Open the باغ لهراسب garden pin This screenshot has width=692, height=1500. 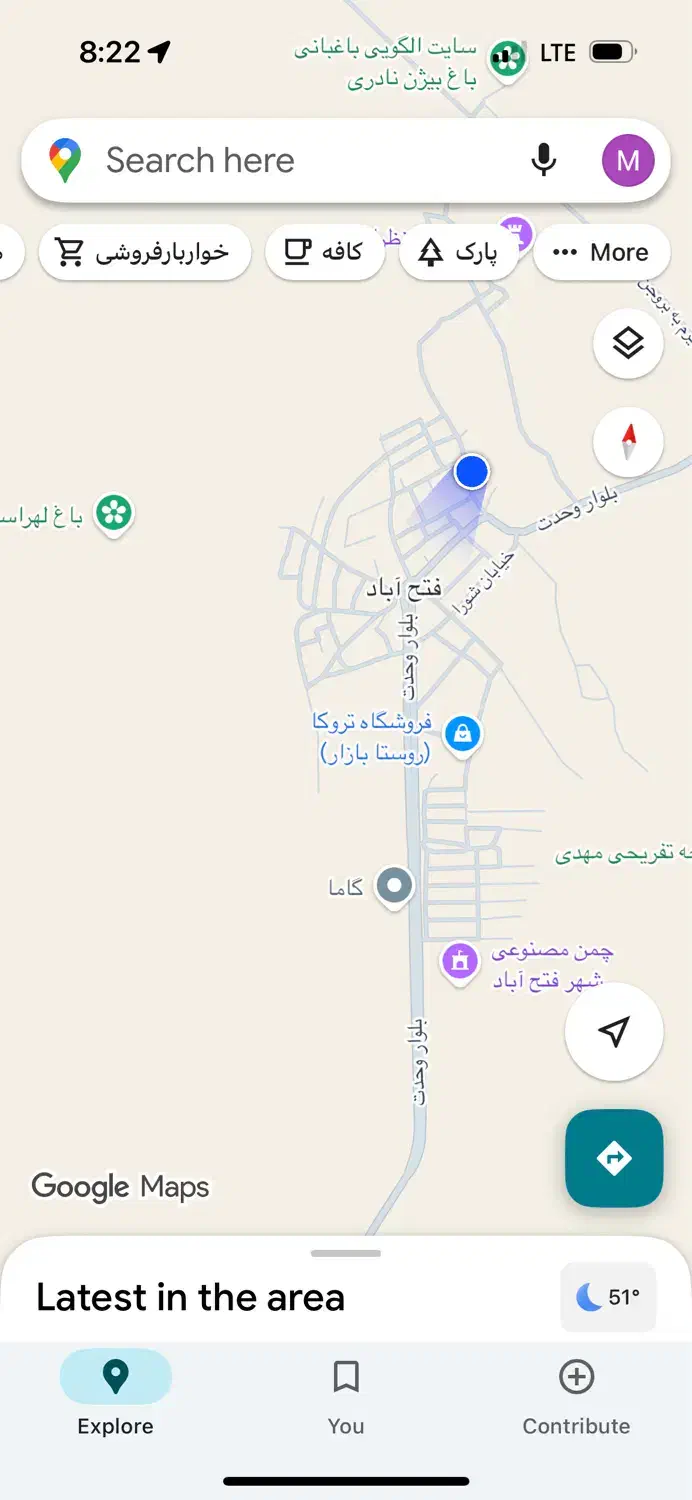114,516
